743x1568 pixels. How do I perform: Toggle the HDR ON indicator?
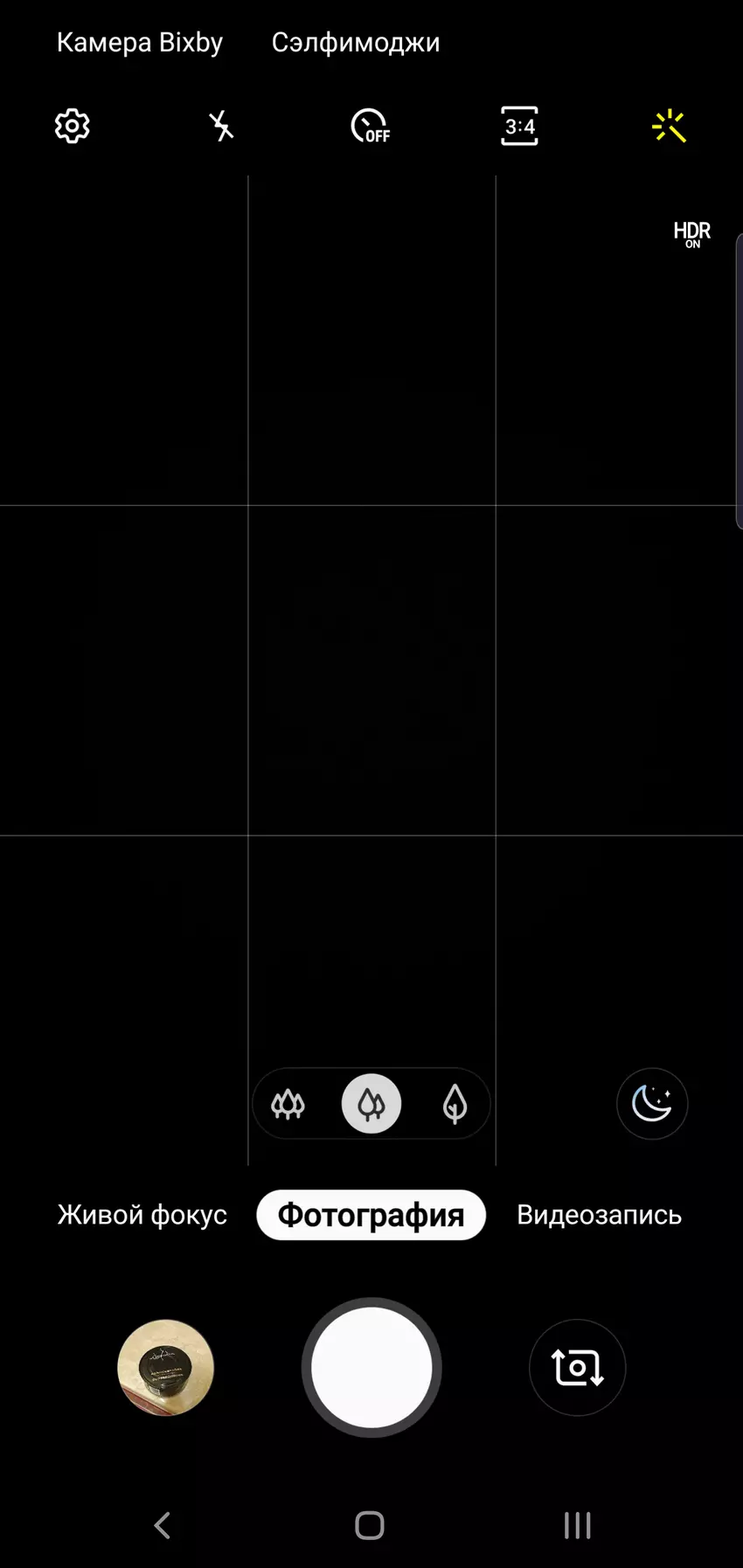click(x=691, y=234)
